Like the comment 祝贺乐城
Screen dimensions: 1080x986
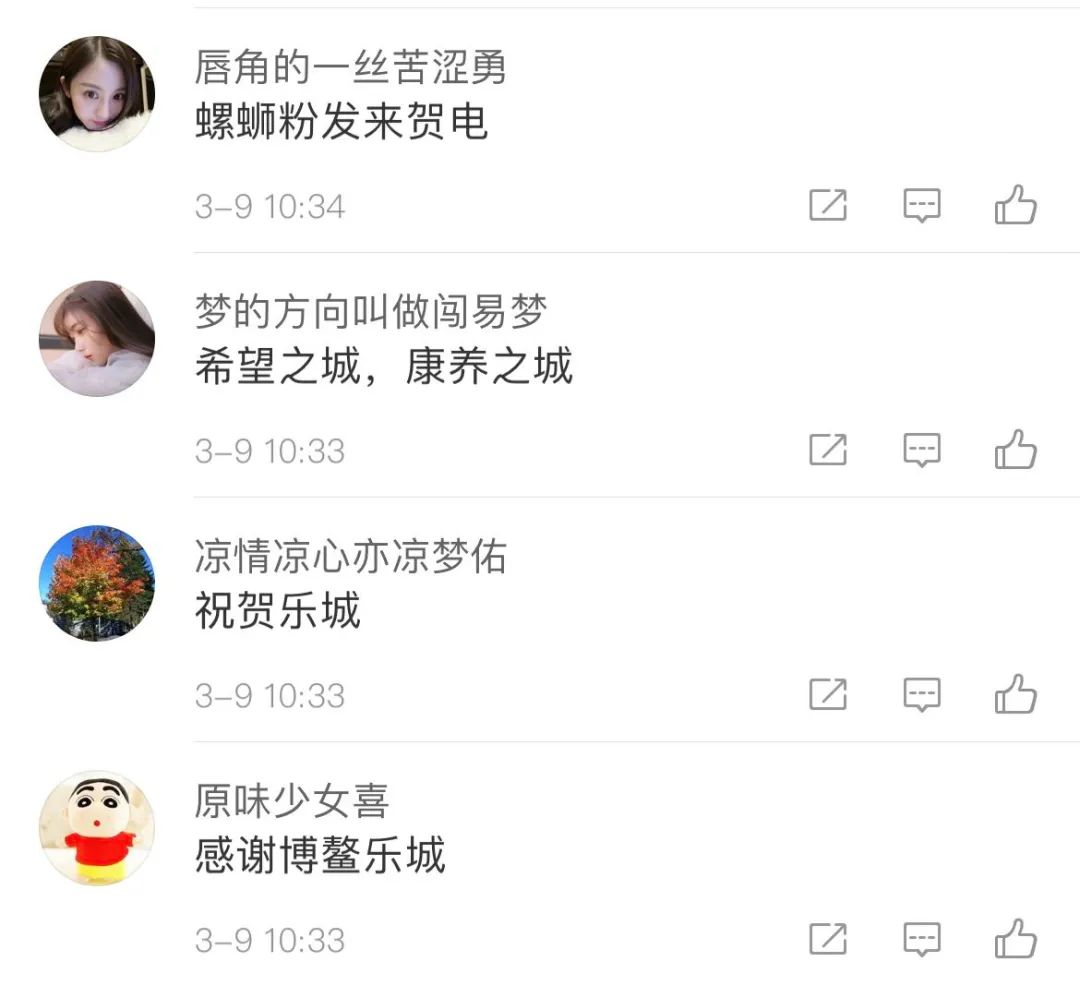[x=1015, y=694]
